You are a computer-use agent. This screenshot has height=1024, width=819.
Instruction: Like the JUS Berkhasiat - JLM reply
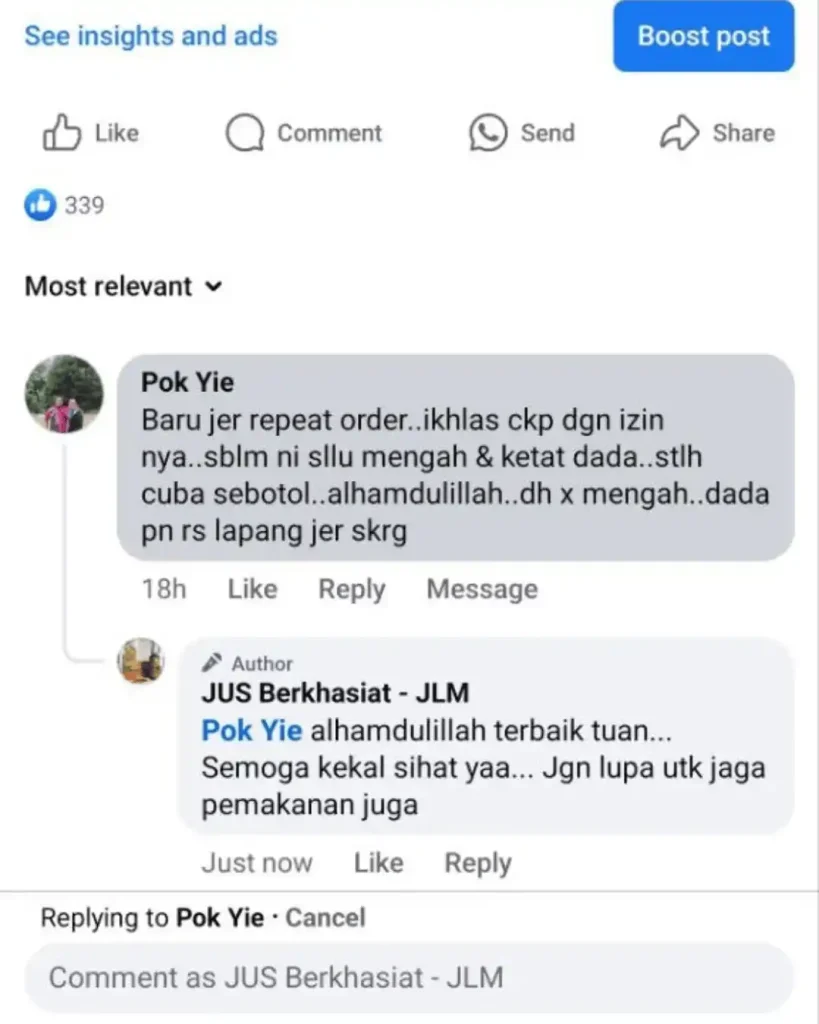[378, 863]
